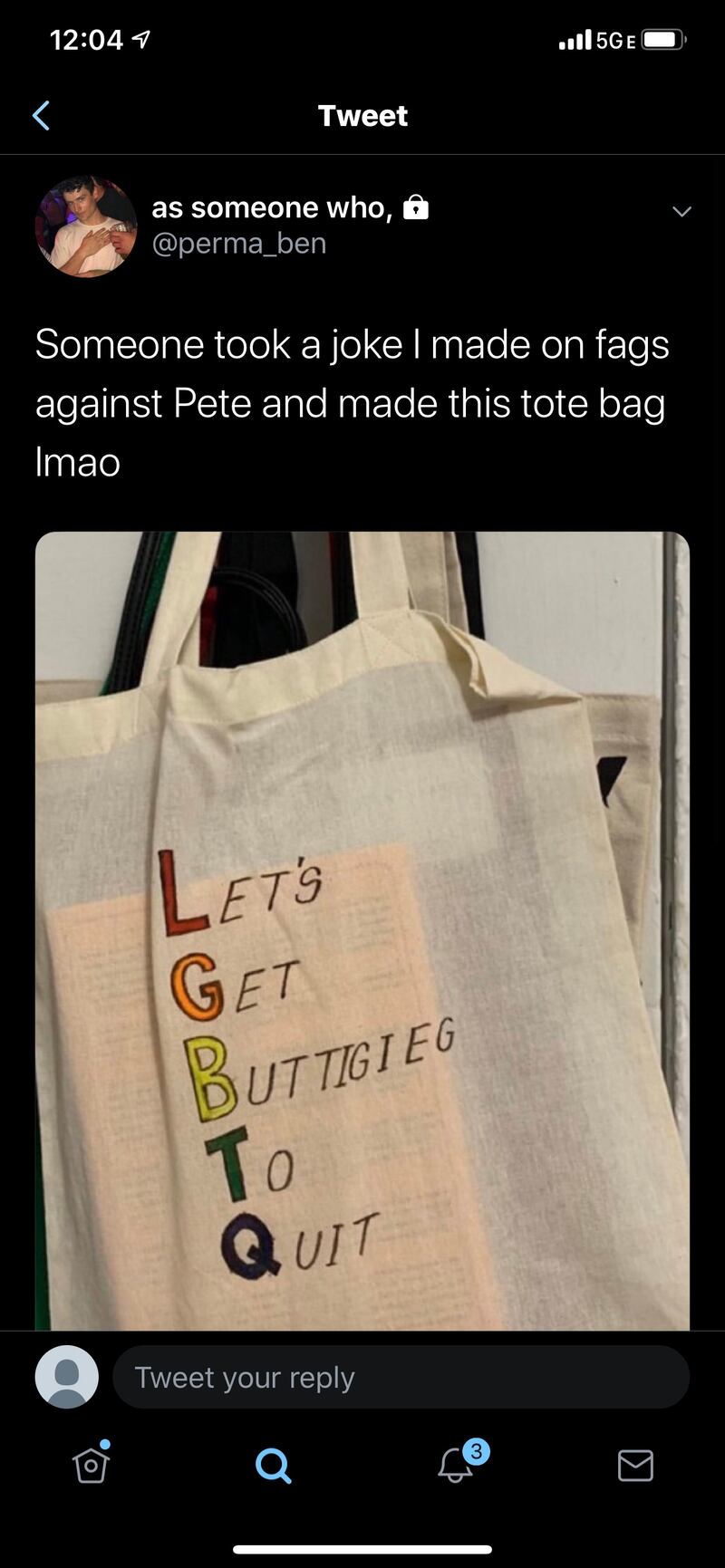This screenshot has width=725, height=1568.
Task: Tap the Tweet your reply field
Action: (399, 1377)
